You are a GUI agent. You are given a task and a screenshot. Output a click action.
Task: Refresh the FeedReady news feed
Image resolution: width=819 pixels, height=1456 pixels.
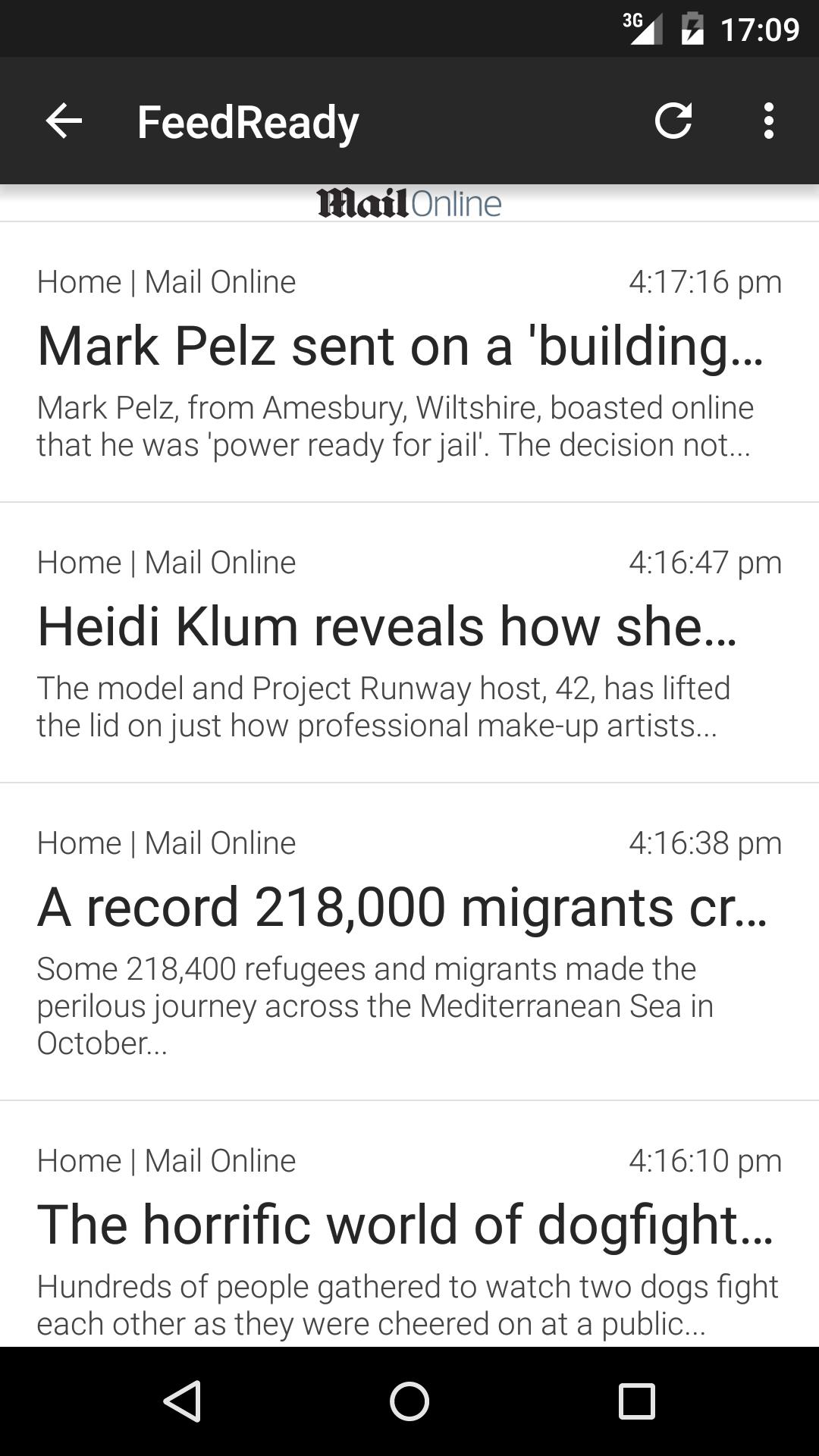673,121
